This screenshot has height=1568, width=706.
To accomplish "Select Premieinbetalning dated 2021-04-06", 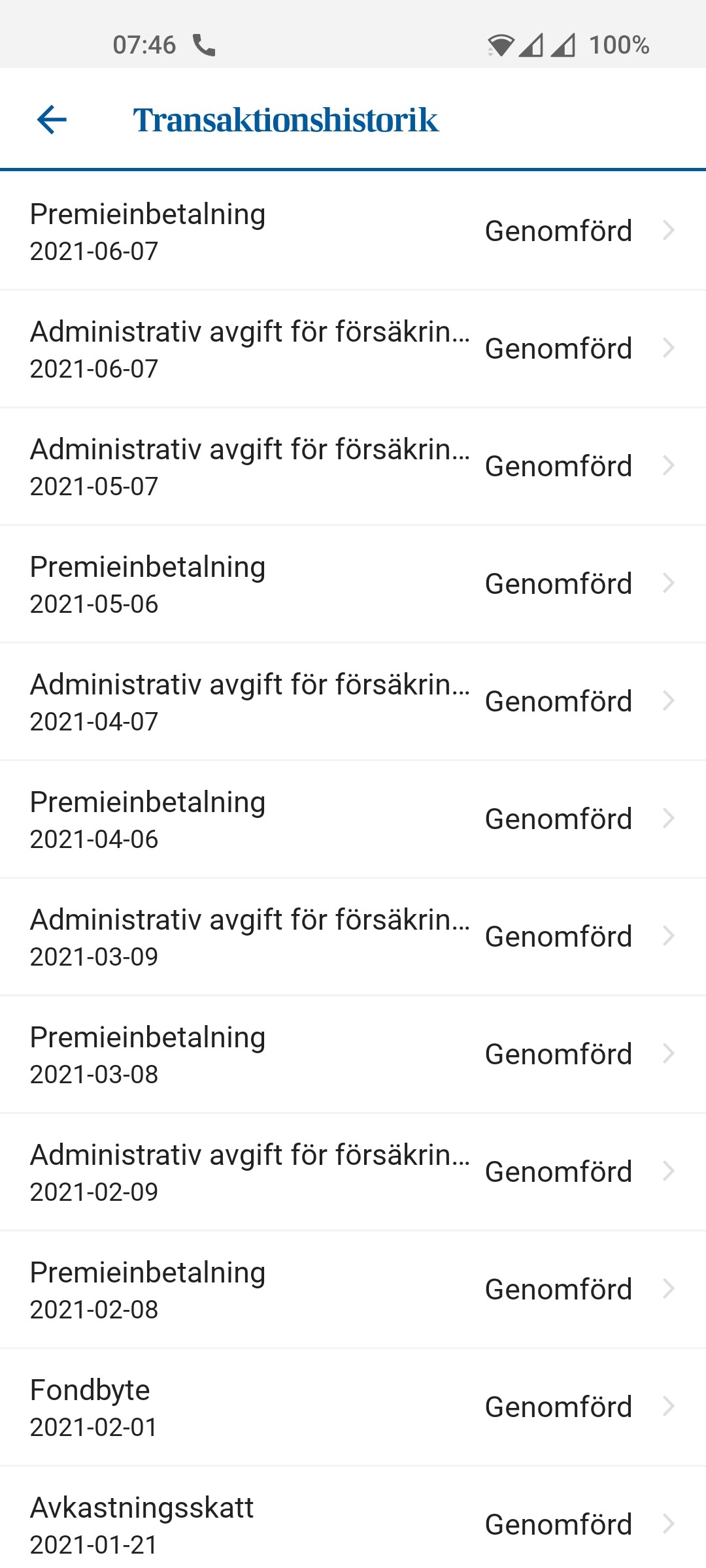I will click(x=353, y=819).
